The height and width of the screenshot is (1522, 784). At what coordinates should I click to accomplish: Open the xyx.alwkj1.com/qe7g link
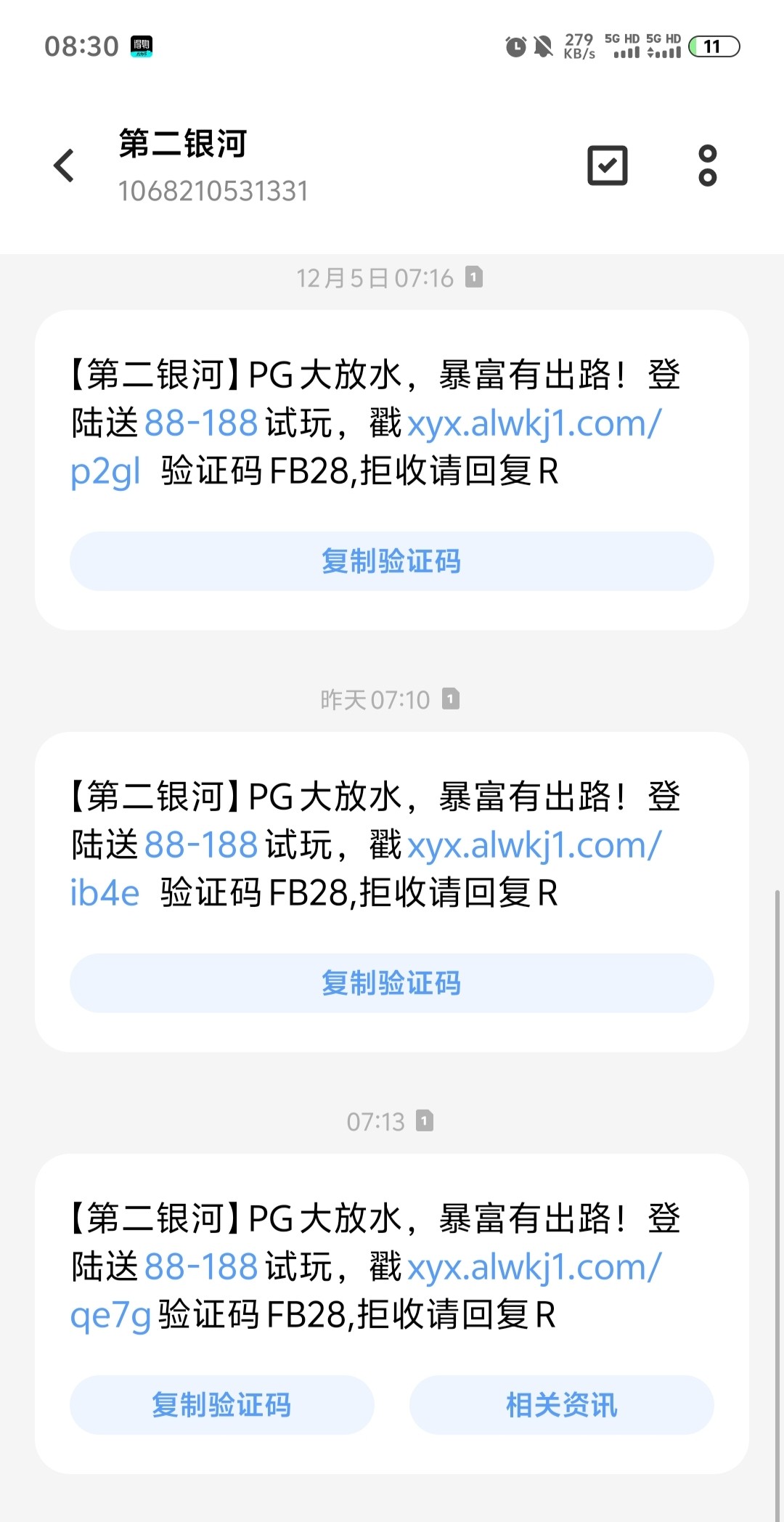tap(534, 1268)
